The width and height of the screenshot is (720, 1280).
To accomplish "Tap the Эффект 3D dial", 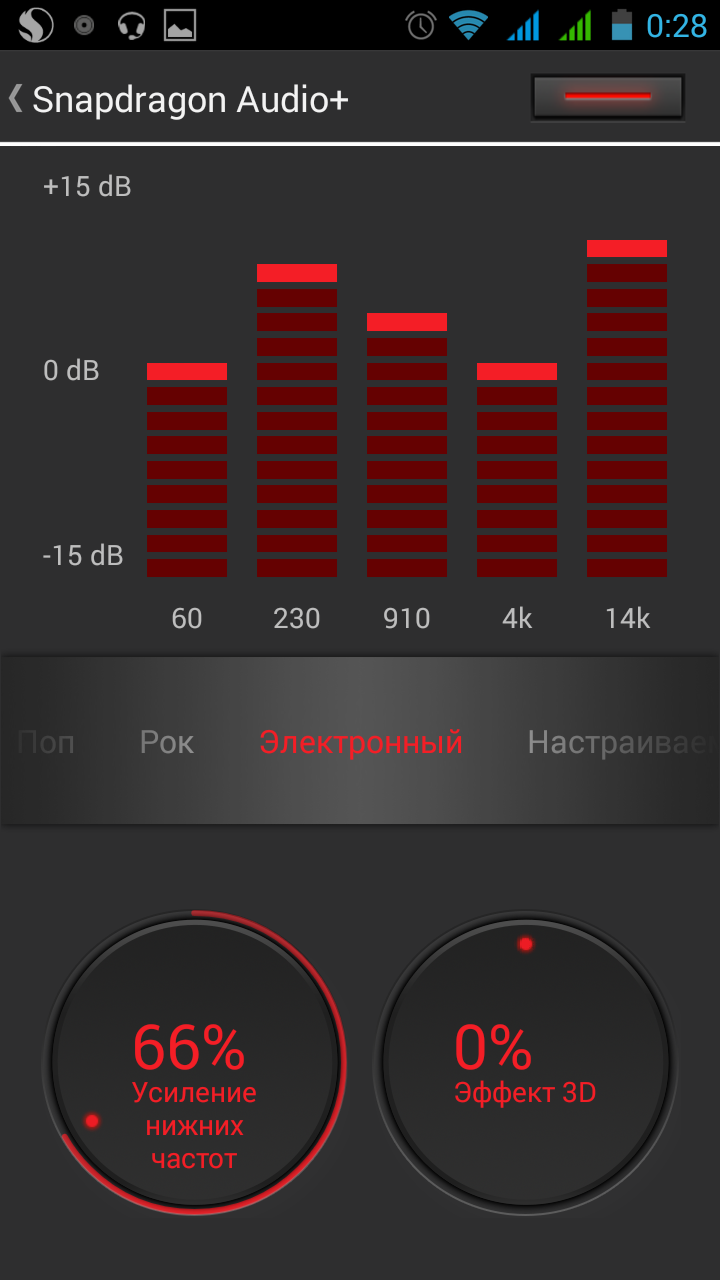I will pyautogui.click(x=526, y=1062).
